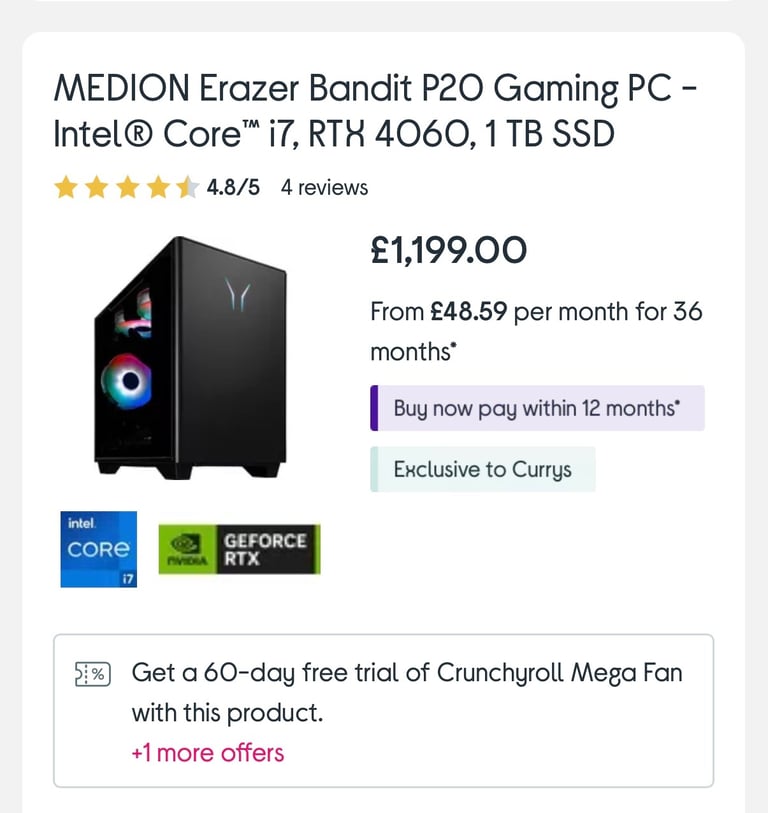This screenshot has width=768, height=813.
Task: Tap Buy now pay within 12 months
Action: (537, 409)
